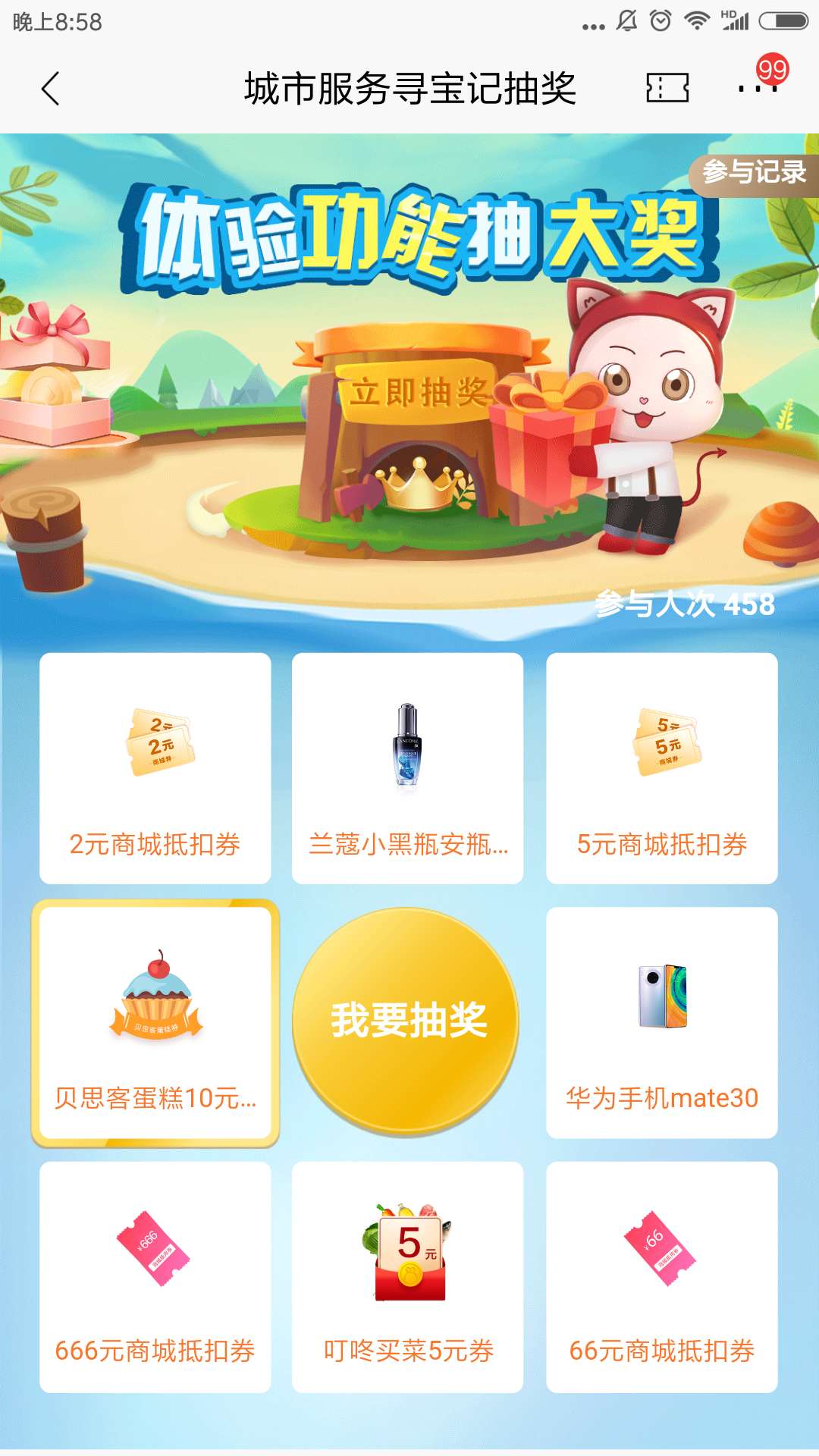The image size is (819, 1456).
Task: Select the 5元商城抵扣券 prize tile
Action: 662,767
